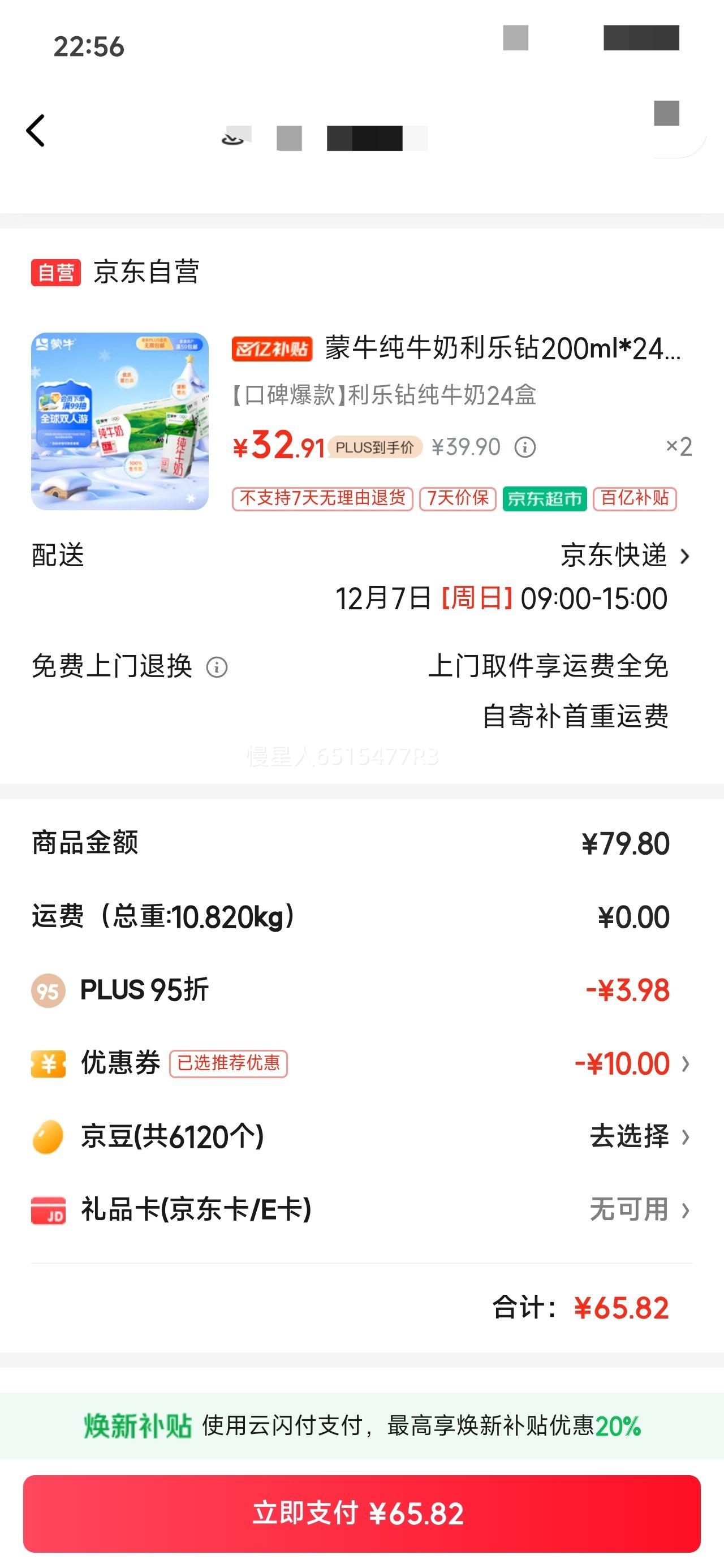Select the 已选推荐优惠 coupon indicator
Image resolution: width=724 pixels, height=1568 pixels.
click(230, 1063)
